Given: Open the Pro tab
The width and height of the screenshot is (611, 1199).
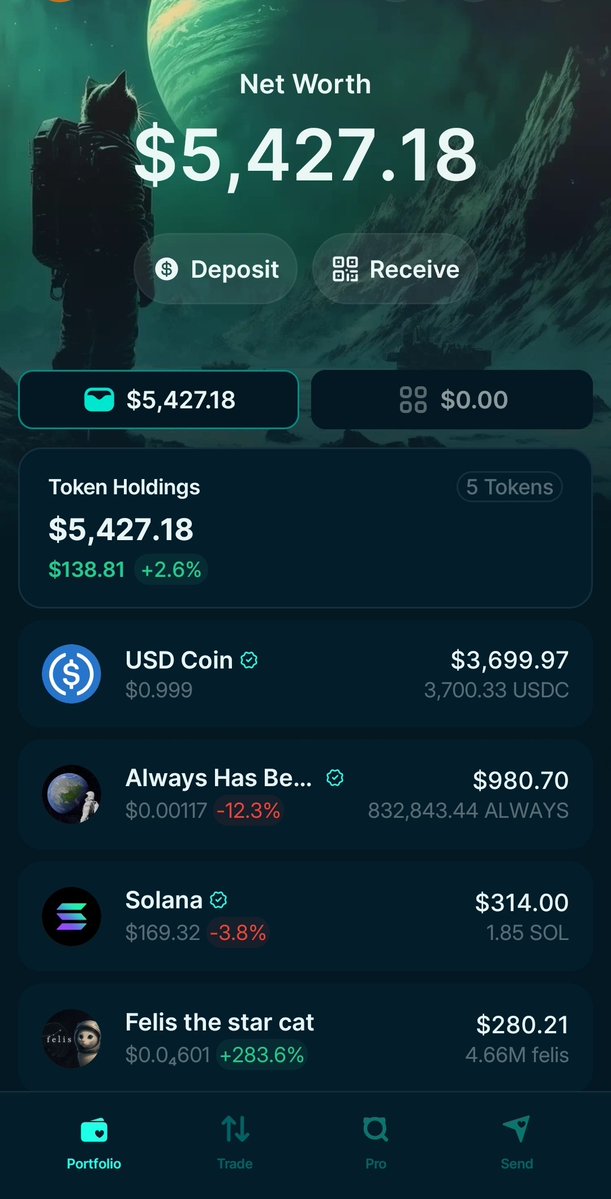Looking at the screenshot, I should [x=376, y=1142].
